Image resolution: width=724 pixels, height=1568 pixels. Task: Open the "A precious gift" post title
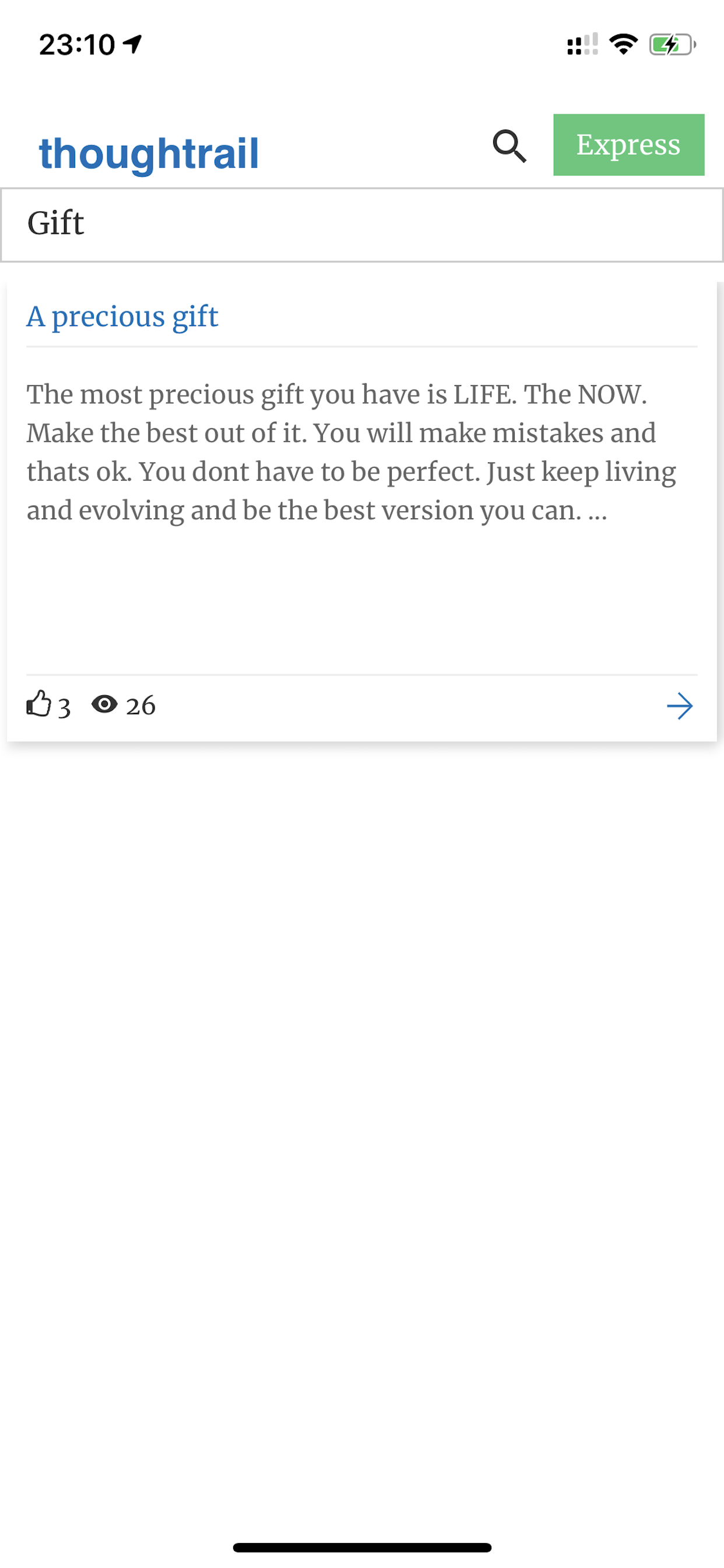tap(122, 317)
